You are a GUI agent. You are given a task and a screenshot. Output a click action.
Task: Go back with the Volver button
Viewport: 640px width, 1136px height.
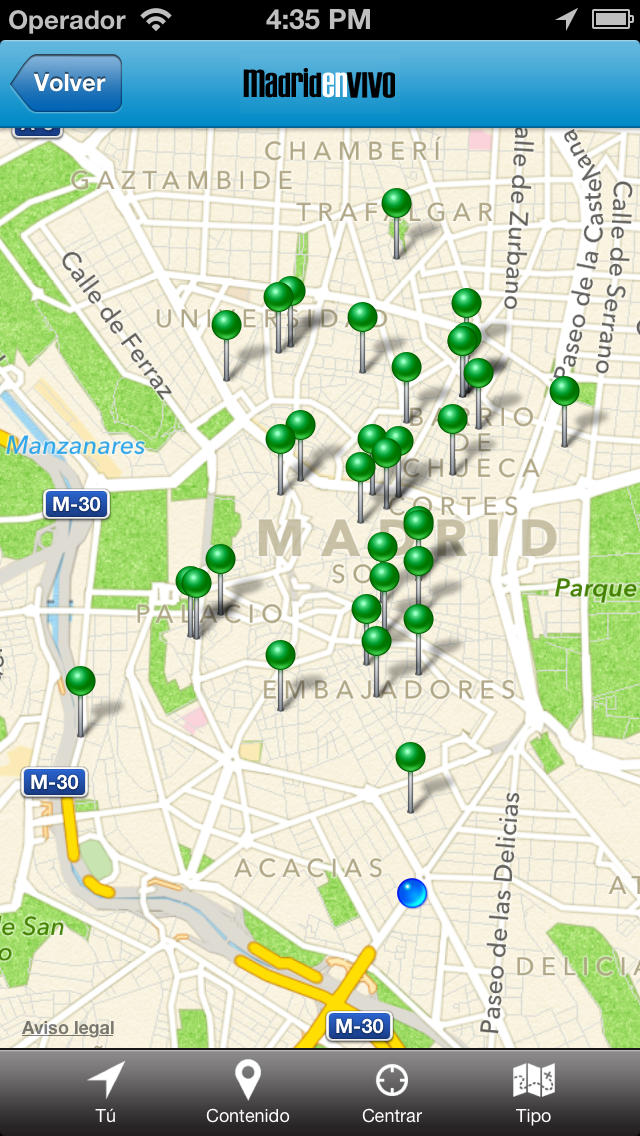66,83
